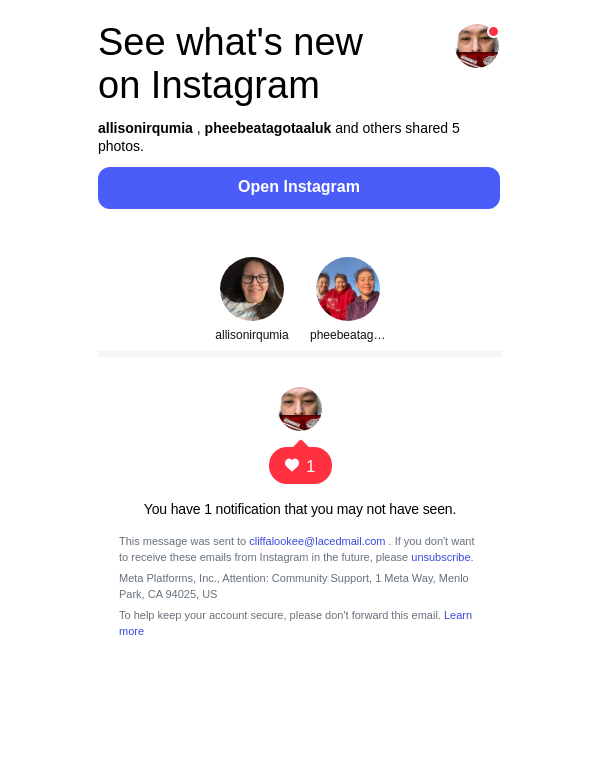
Task: Tap the Open Instagram button
Action: click(x=298, y=188)
